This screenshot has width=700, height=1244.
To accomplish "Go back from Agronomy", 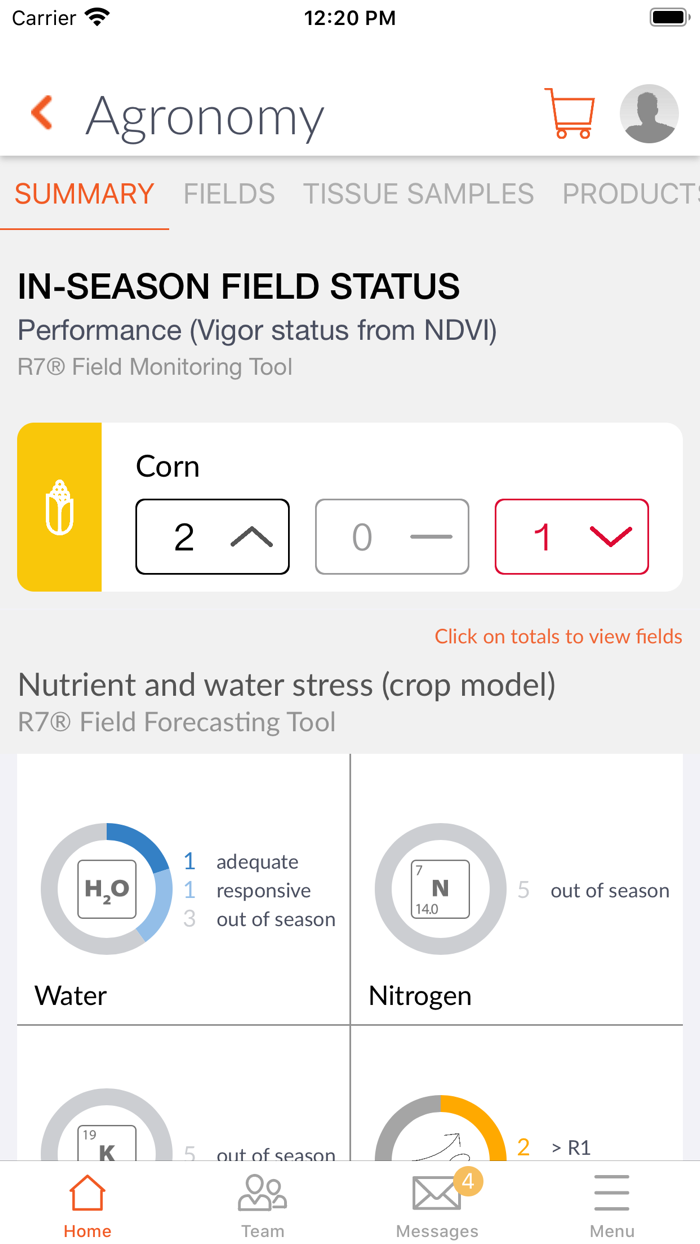I will point(42,113).
